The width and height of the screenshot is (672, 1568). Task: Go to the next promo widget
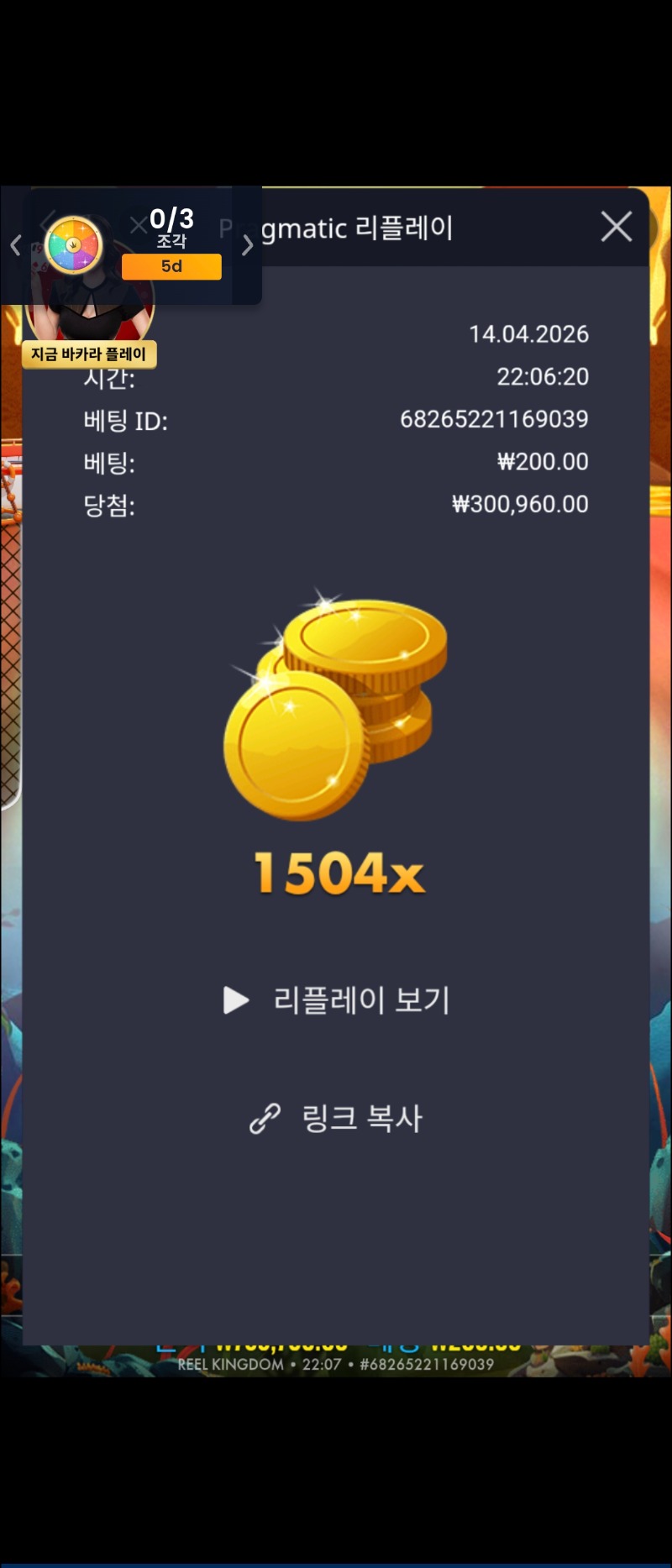tap(247, 245)
